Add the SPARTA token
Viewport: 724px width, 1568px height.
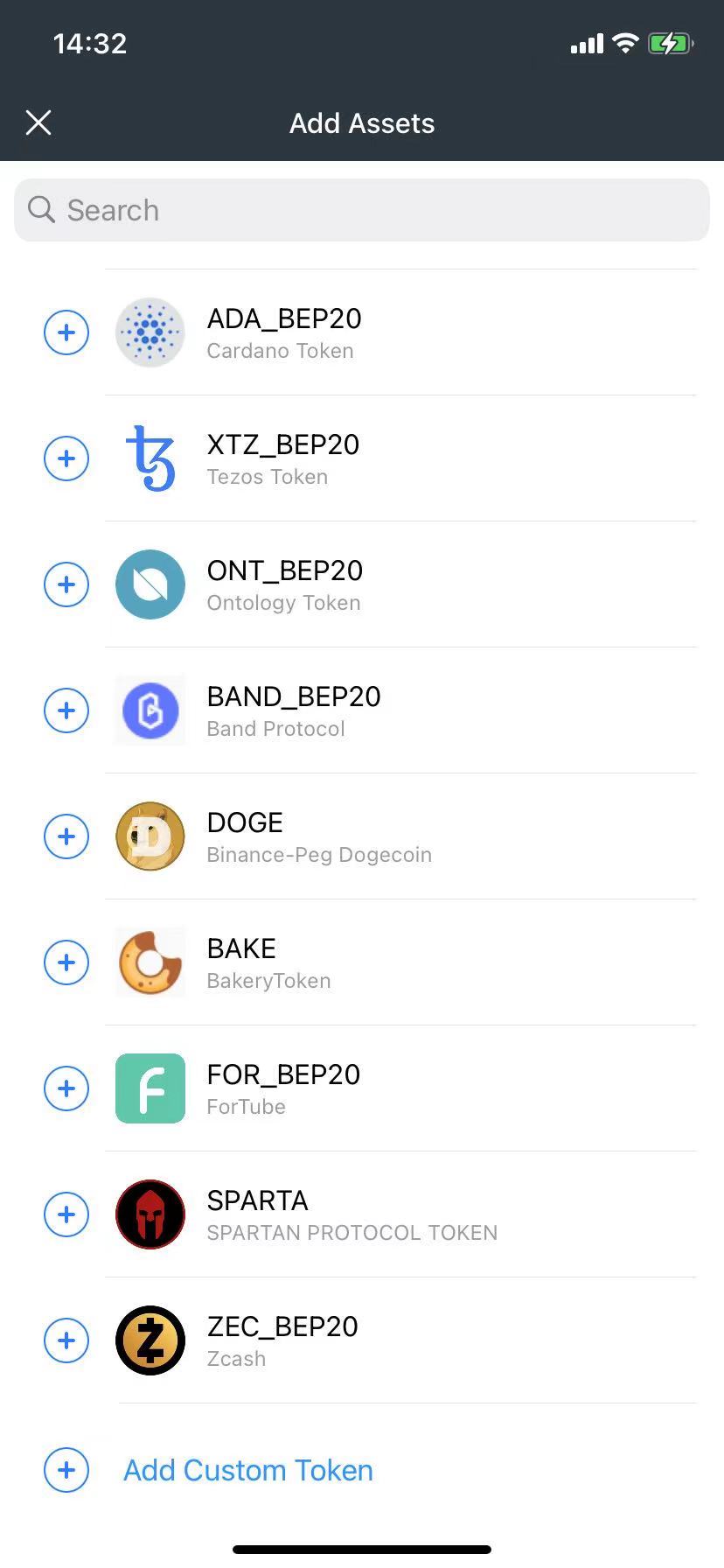coord(66,1214)
